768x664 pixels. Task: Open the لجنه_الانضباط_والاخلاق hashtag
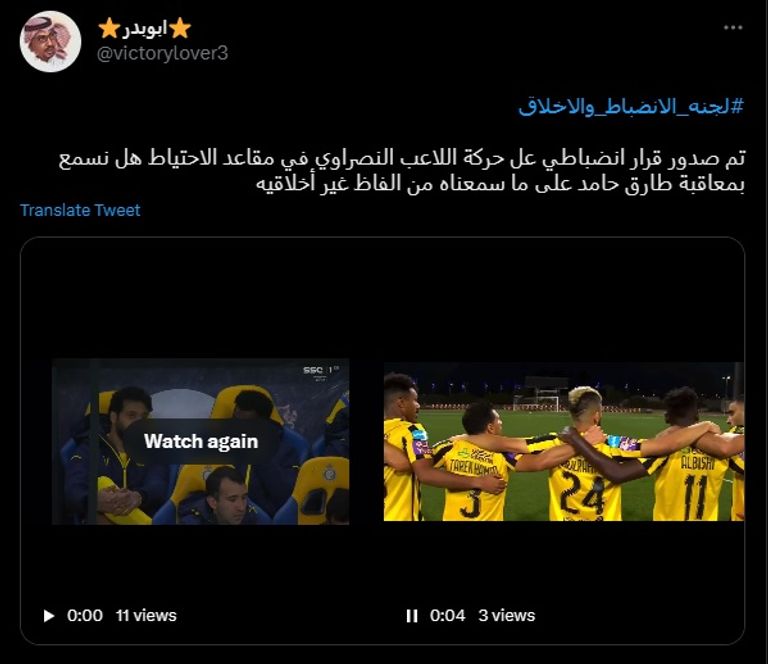pyautogui.click(x=632, y=106)
